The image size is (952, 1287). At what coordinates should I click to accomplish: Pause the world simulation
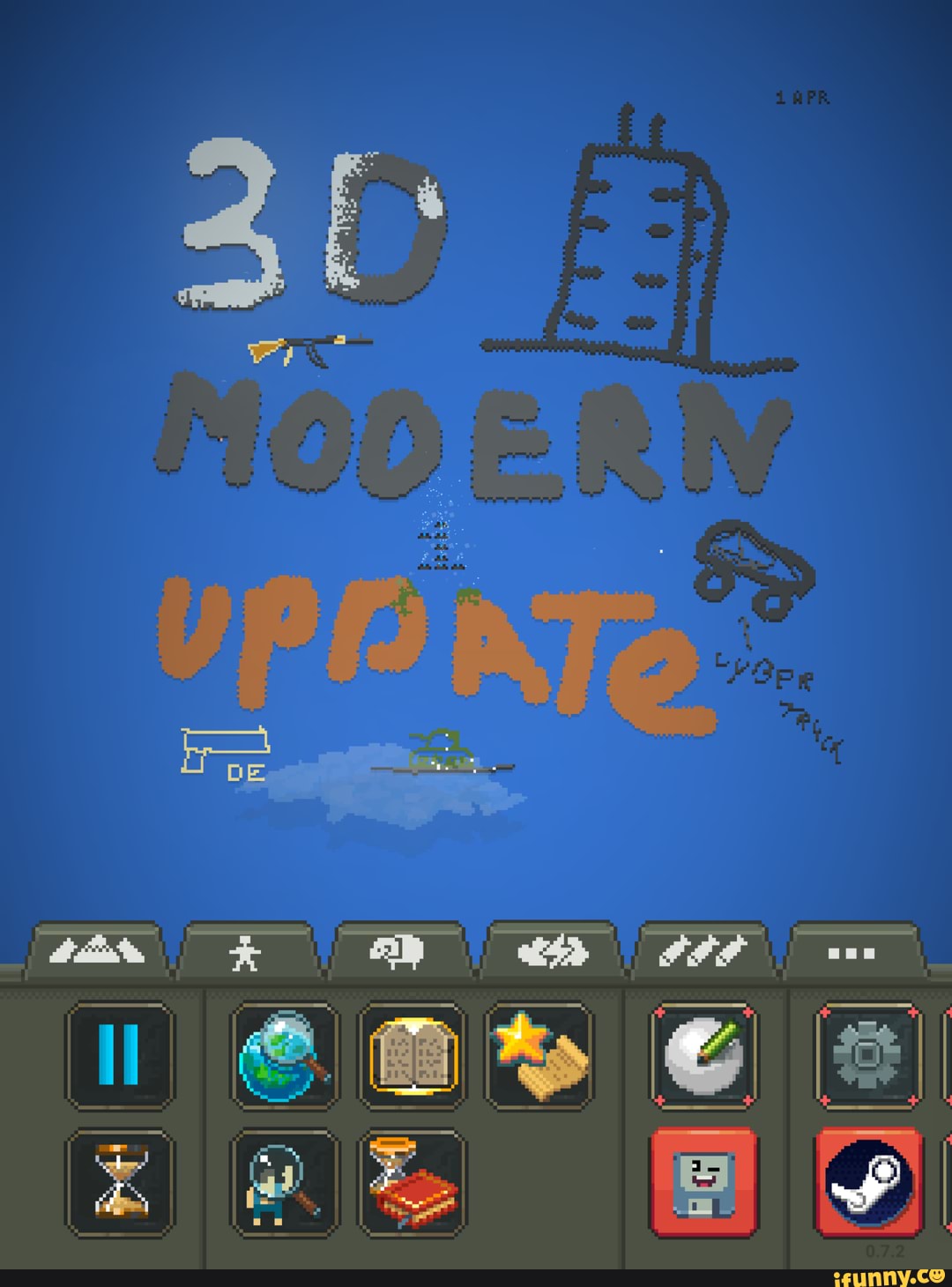pos(120,1056)
